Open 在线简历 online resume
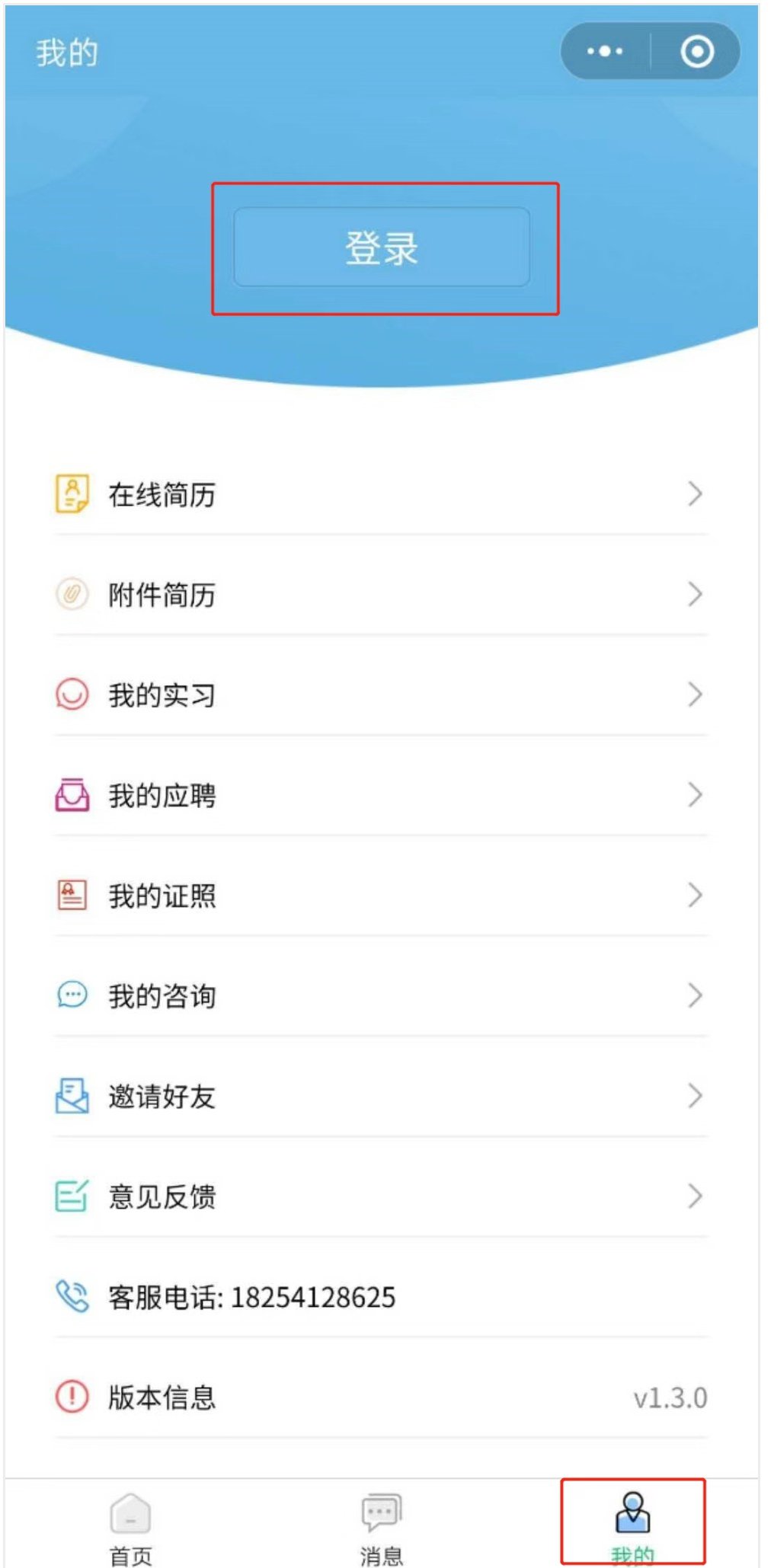 pyautogui.click(x=381, y=494)
